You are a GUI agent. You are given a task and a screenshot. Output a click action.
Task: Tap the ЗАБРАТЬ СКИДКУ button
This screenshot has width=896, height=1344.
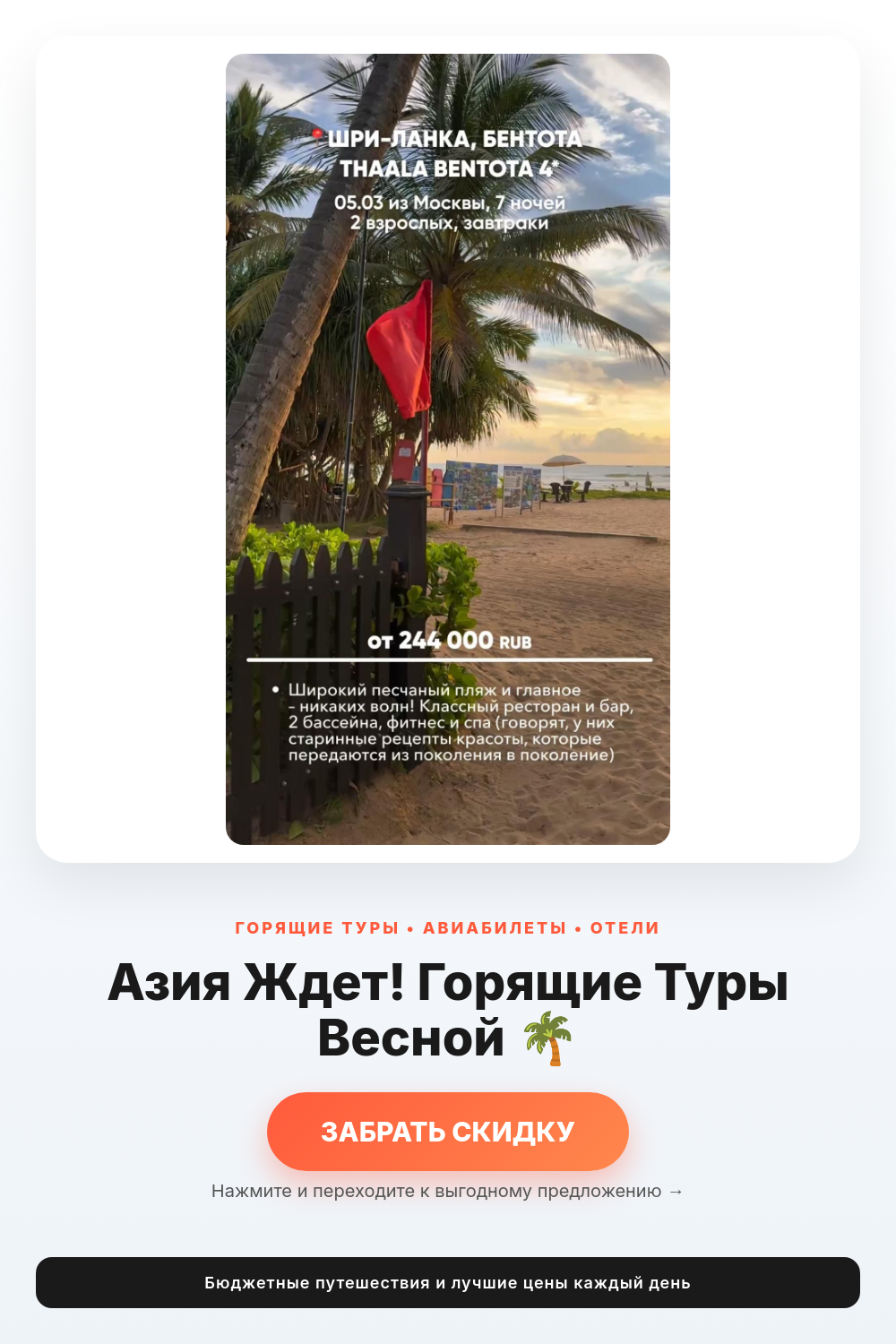coord(448,1131)
